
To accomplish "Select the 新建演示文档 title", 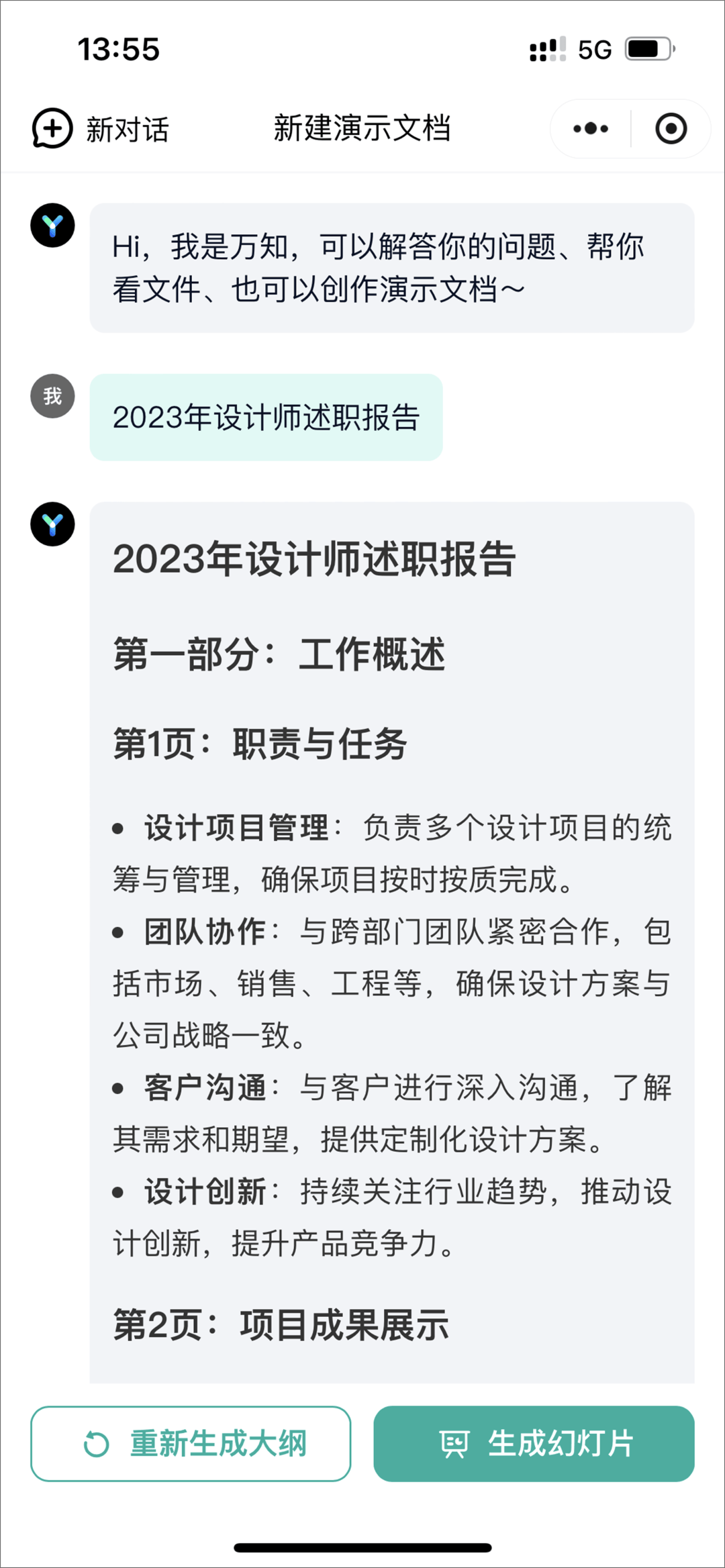I will (x=362, y=128).
